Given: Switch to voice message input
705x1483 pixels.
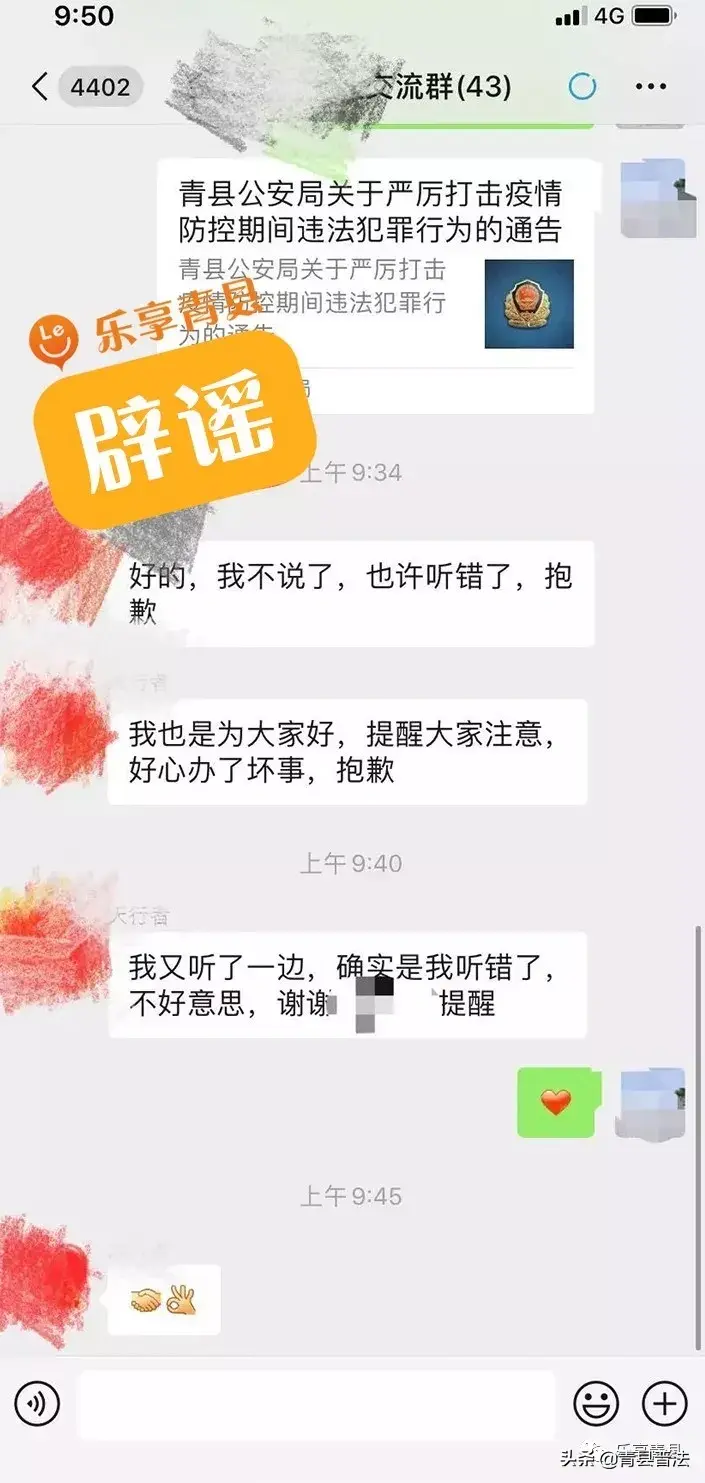Looking at the screenshot, I should click(x=37, y=1404).
